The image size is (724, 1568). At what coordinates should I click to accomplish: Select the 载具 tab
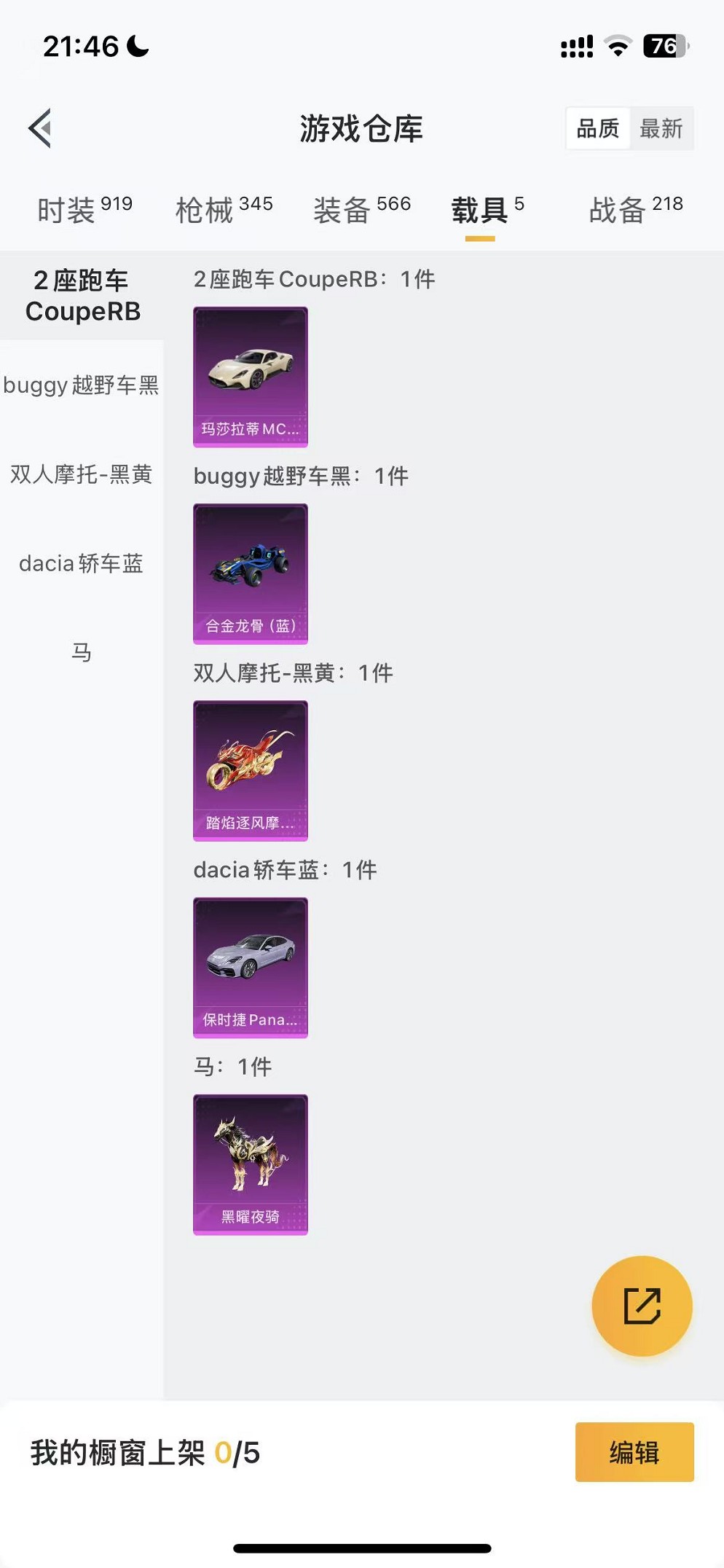pyautogui.click(x=487, y=210)
